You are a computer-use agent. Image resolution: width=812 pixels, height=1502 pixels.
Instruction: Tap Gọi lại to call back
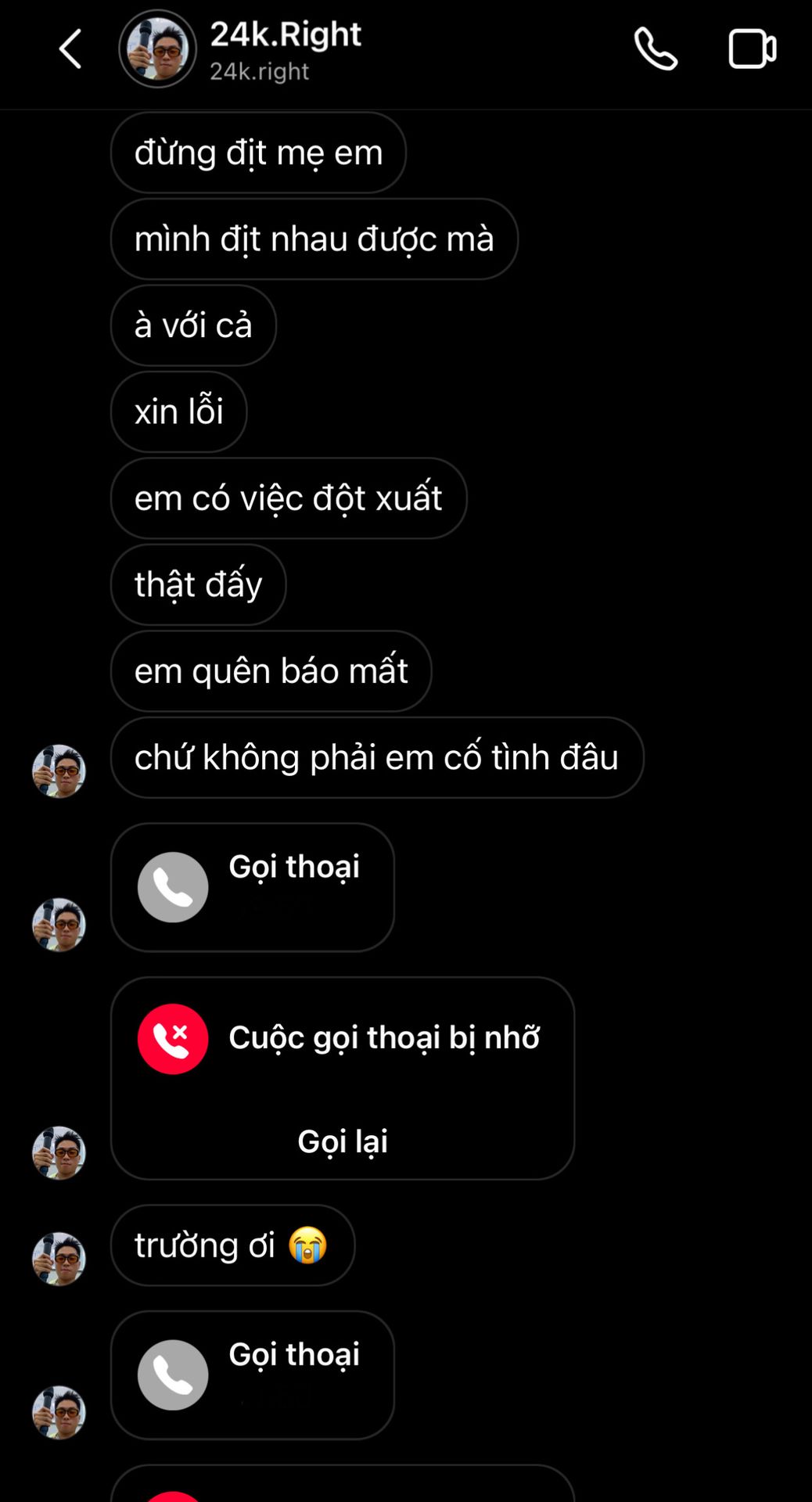click(x=343, y=1141)
